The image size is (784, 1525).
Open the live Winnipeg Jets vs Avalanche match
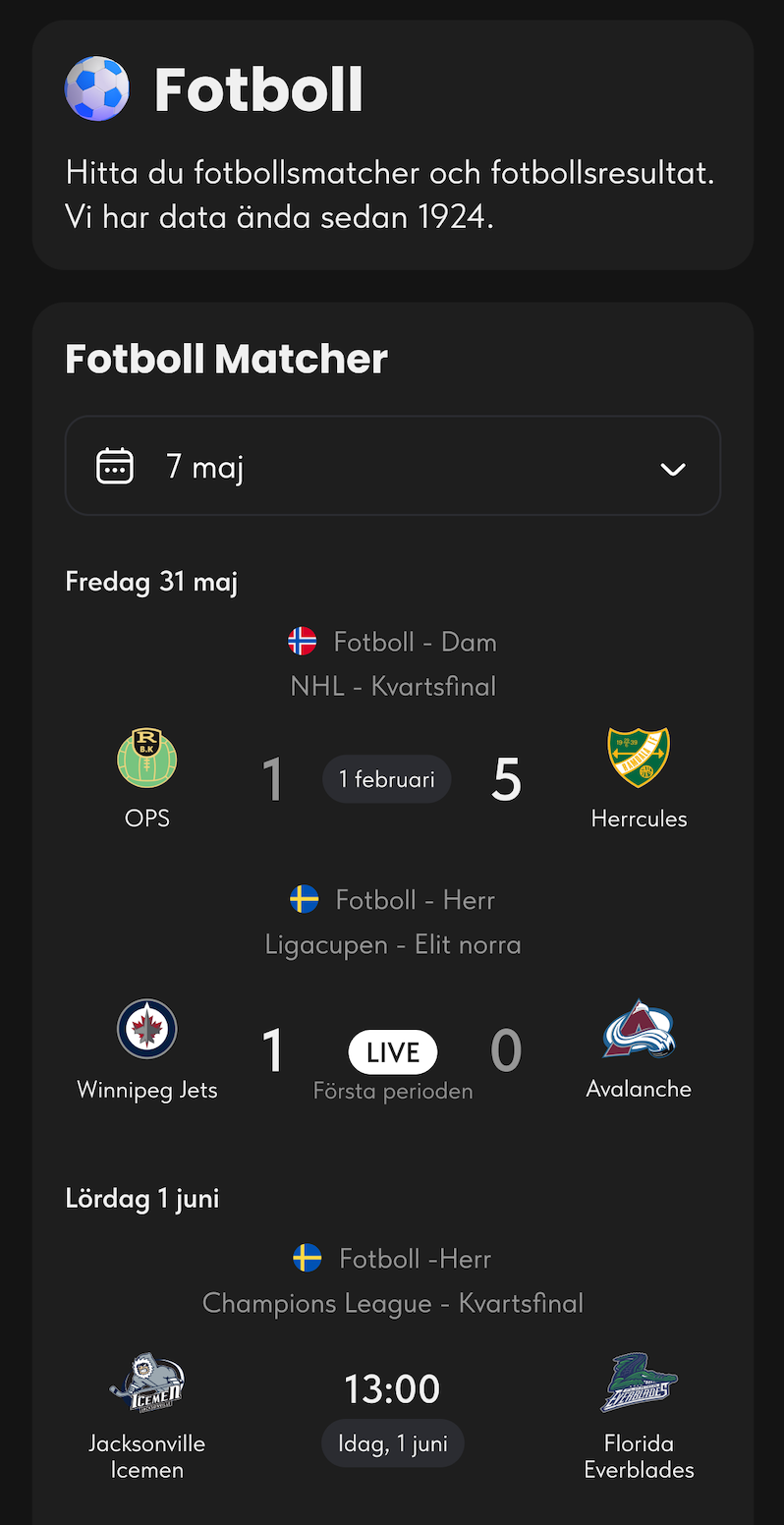coord(392,1051)
